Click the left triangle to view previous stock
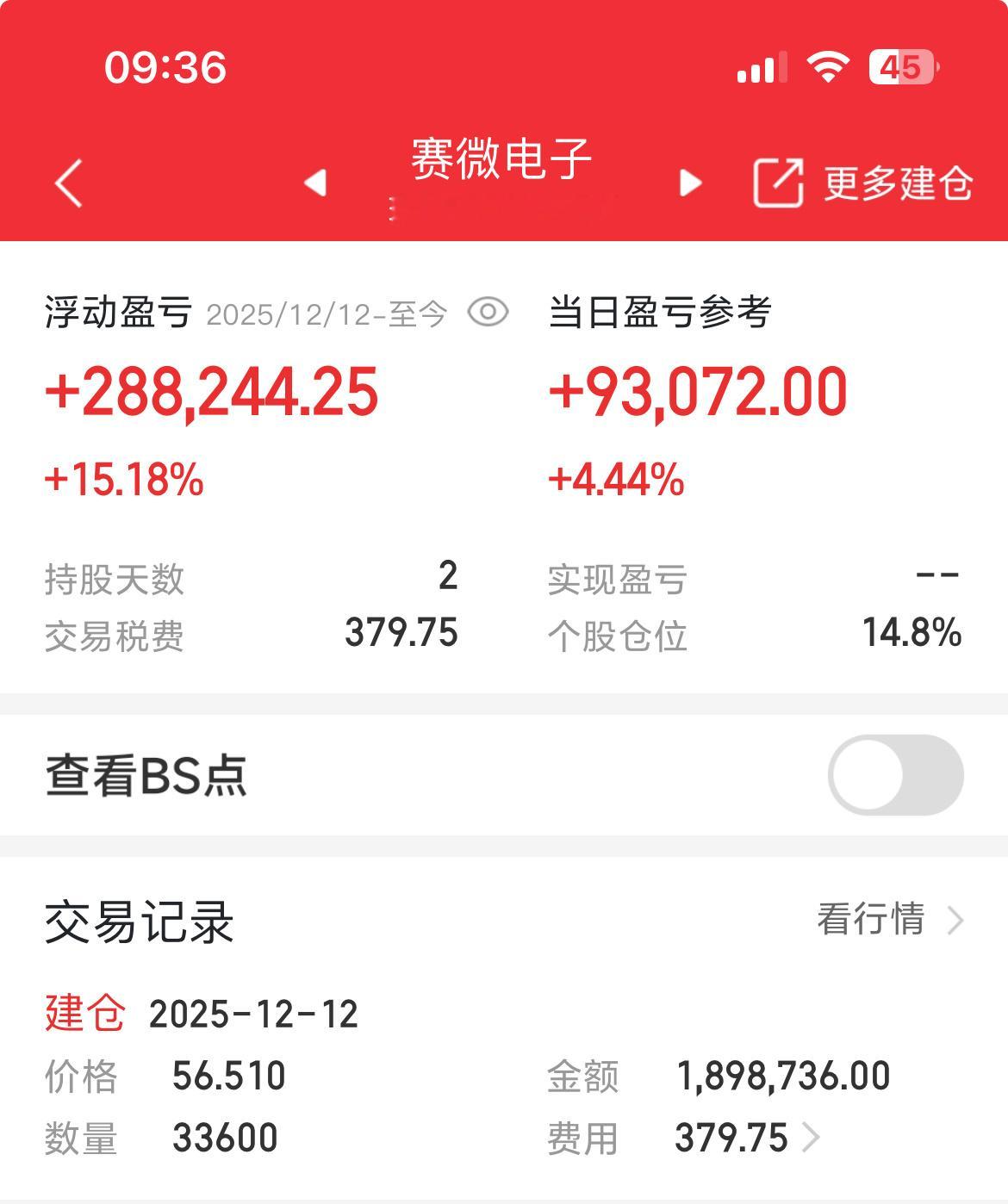 (x=315, y=180)
